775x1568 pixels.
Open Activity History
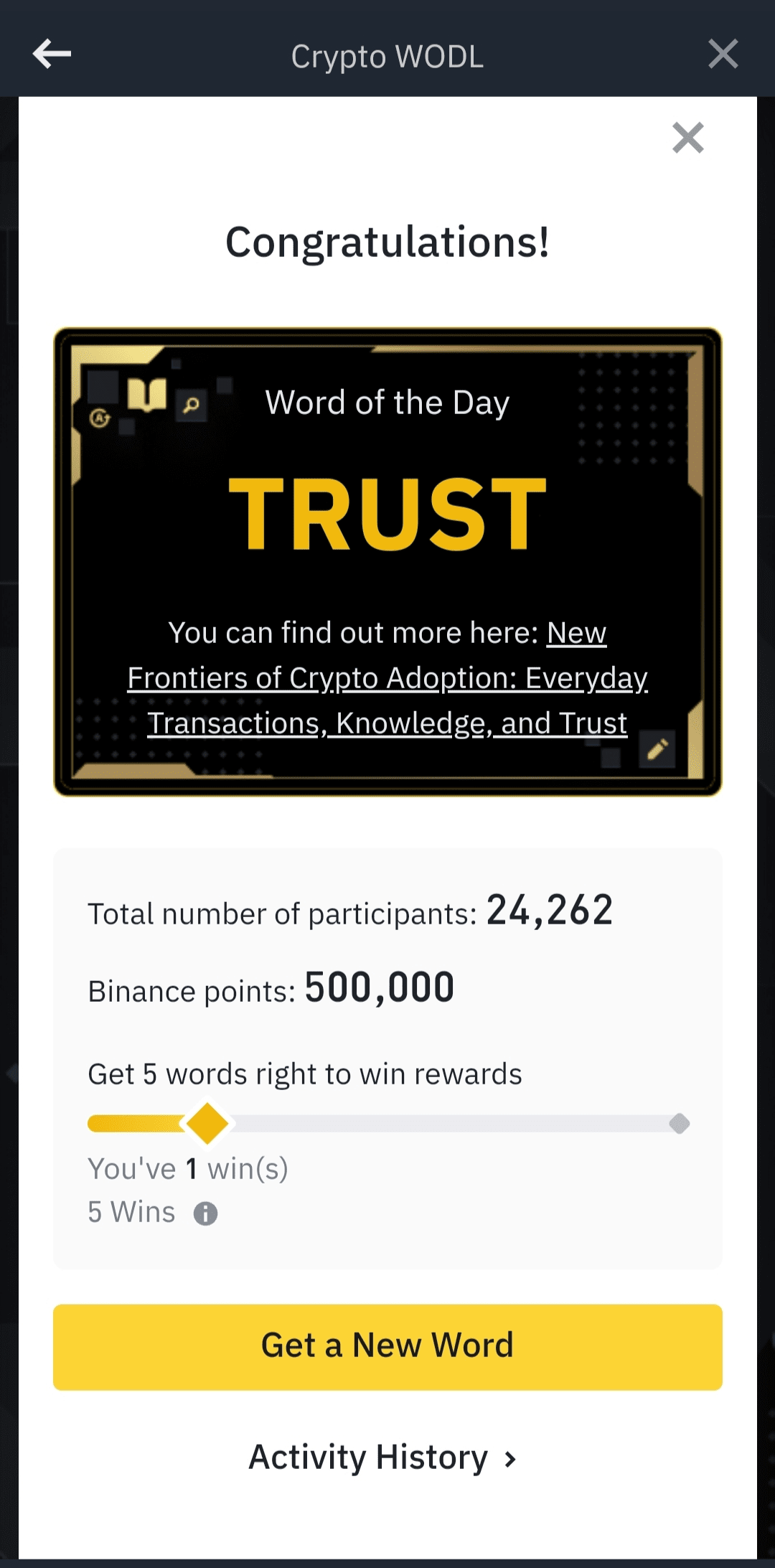point(382,1458)
